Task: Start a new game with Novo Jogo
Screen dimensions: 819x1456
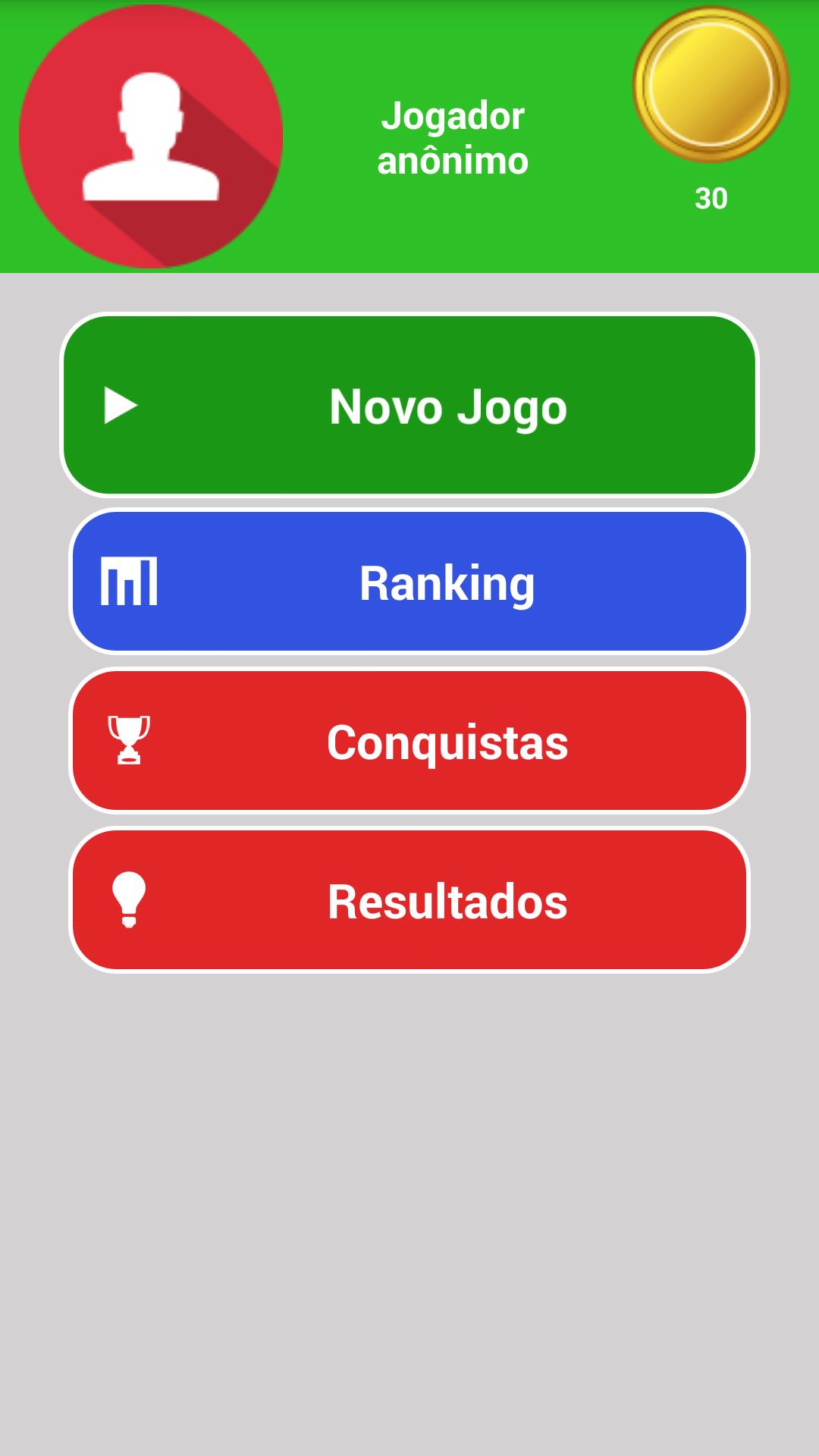Action: (409, 406)
